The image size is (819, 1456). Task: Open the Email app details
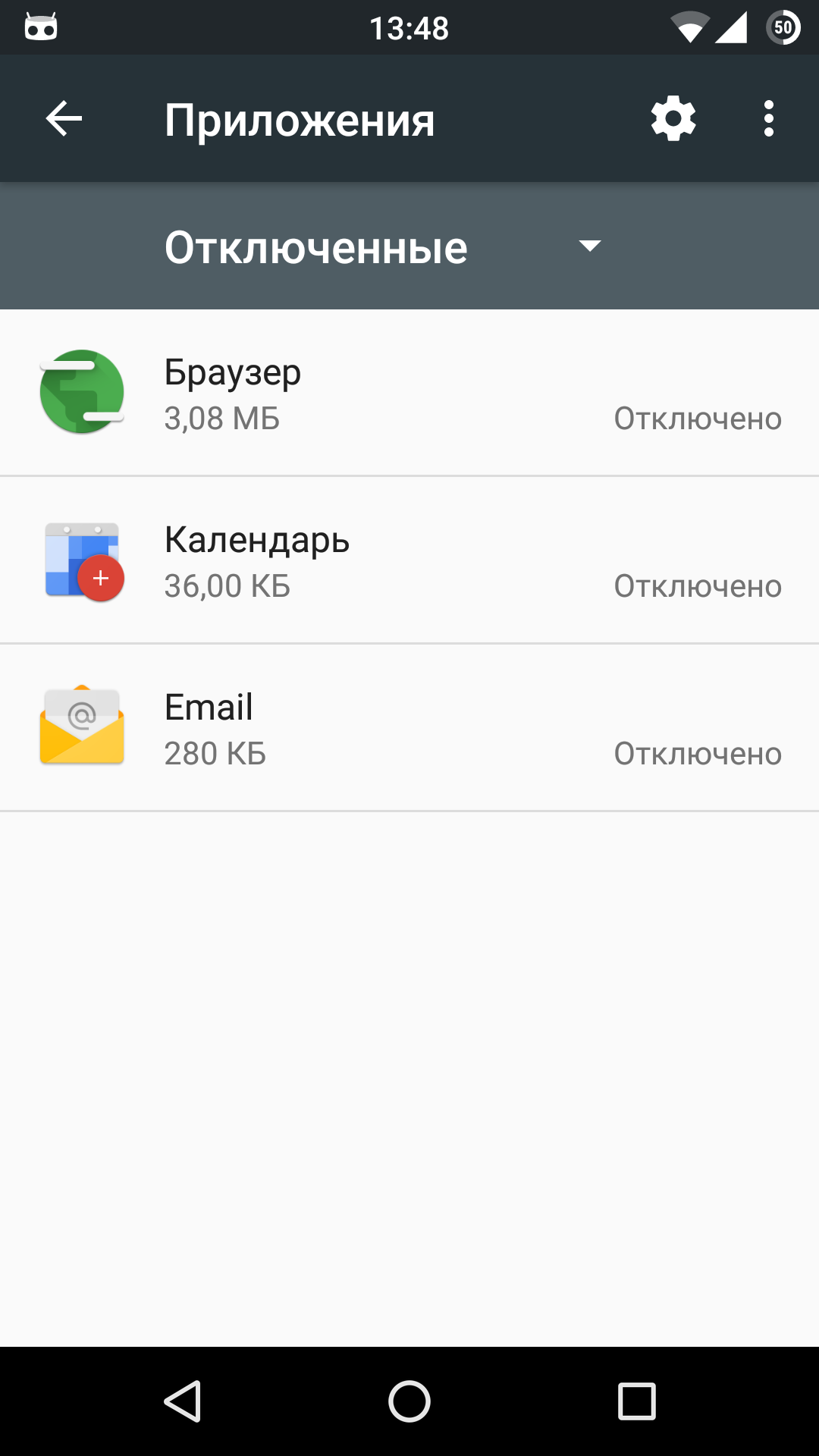pyautogui.click(x=409, y=728)
